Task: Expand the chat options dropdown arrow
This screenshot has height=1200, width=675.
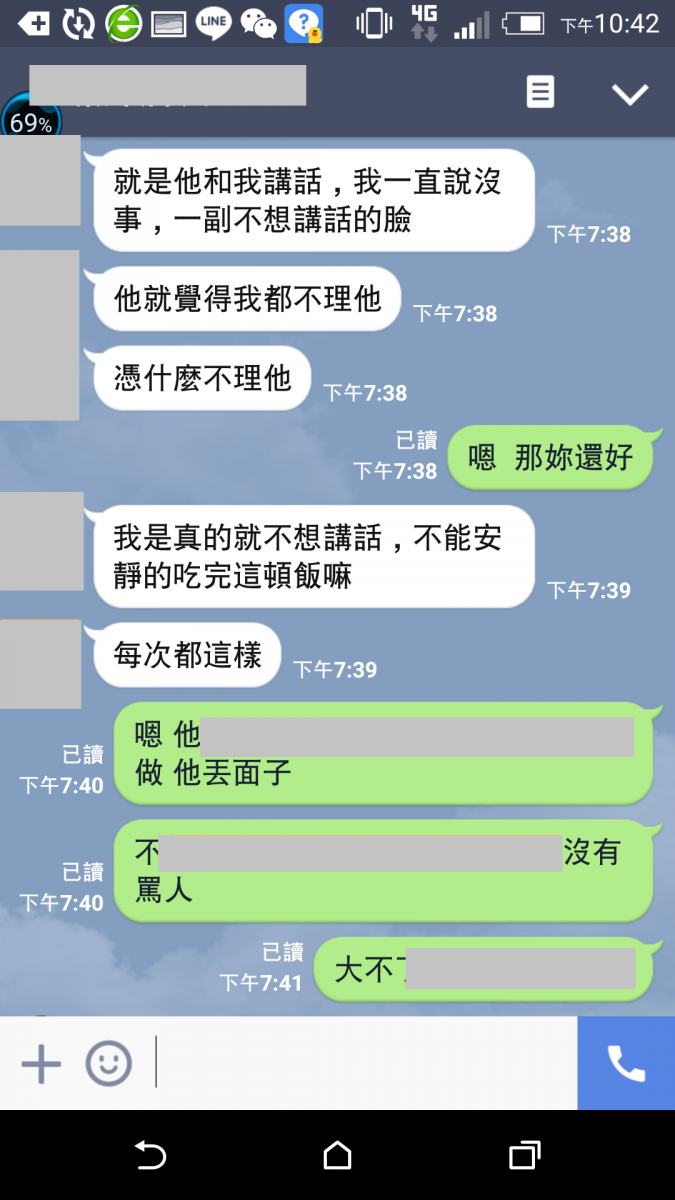Action: point(630,94)
